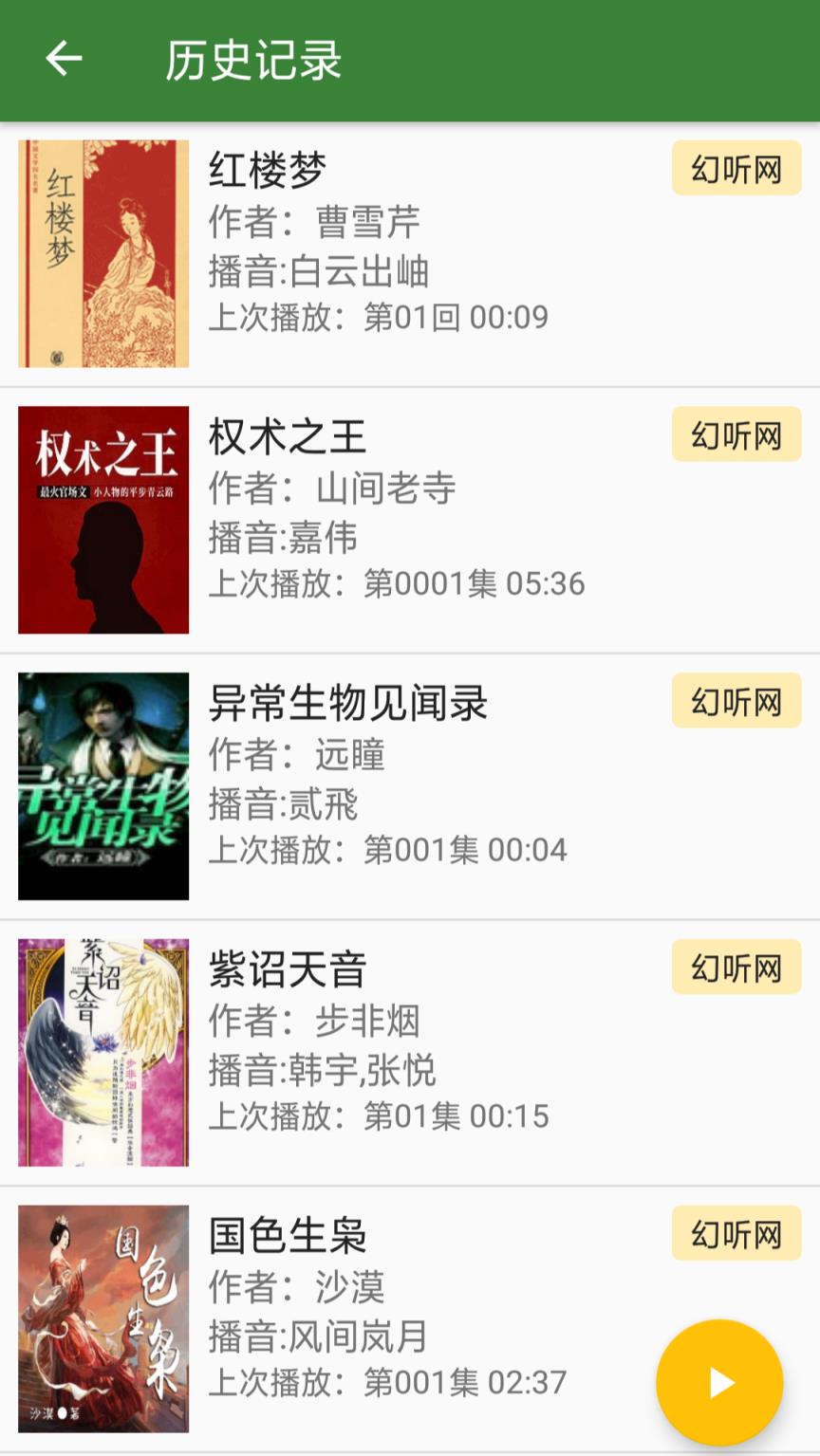Tap the yellow floating play button
This screenshot has width=820, height=1456.
[x=719, y=1383]
